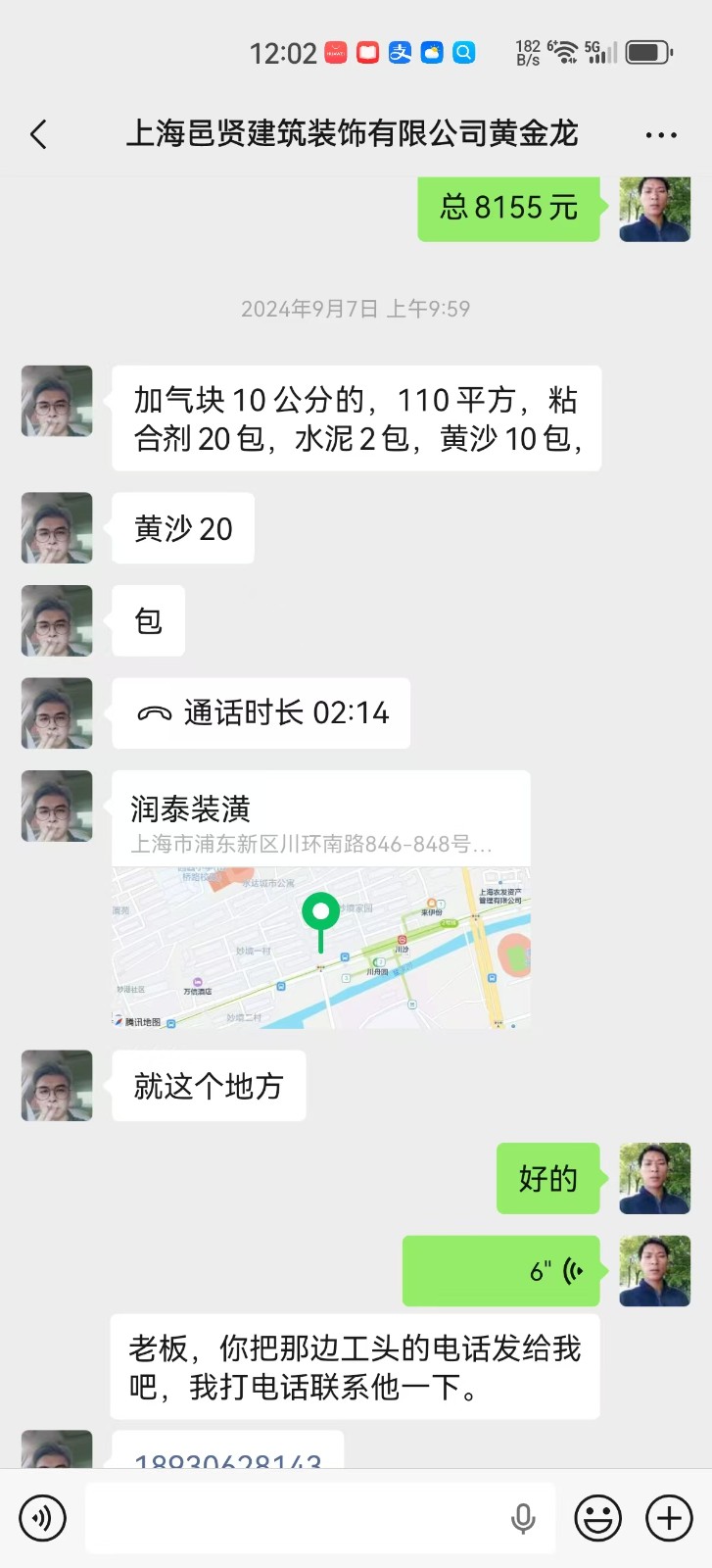Tap the 通话时长 02:14 call record
712x1568 pixels.
261,713
